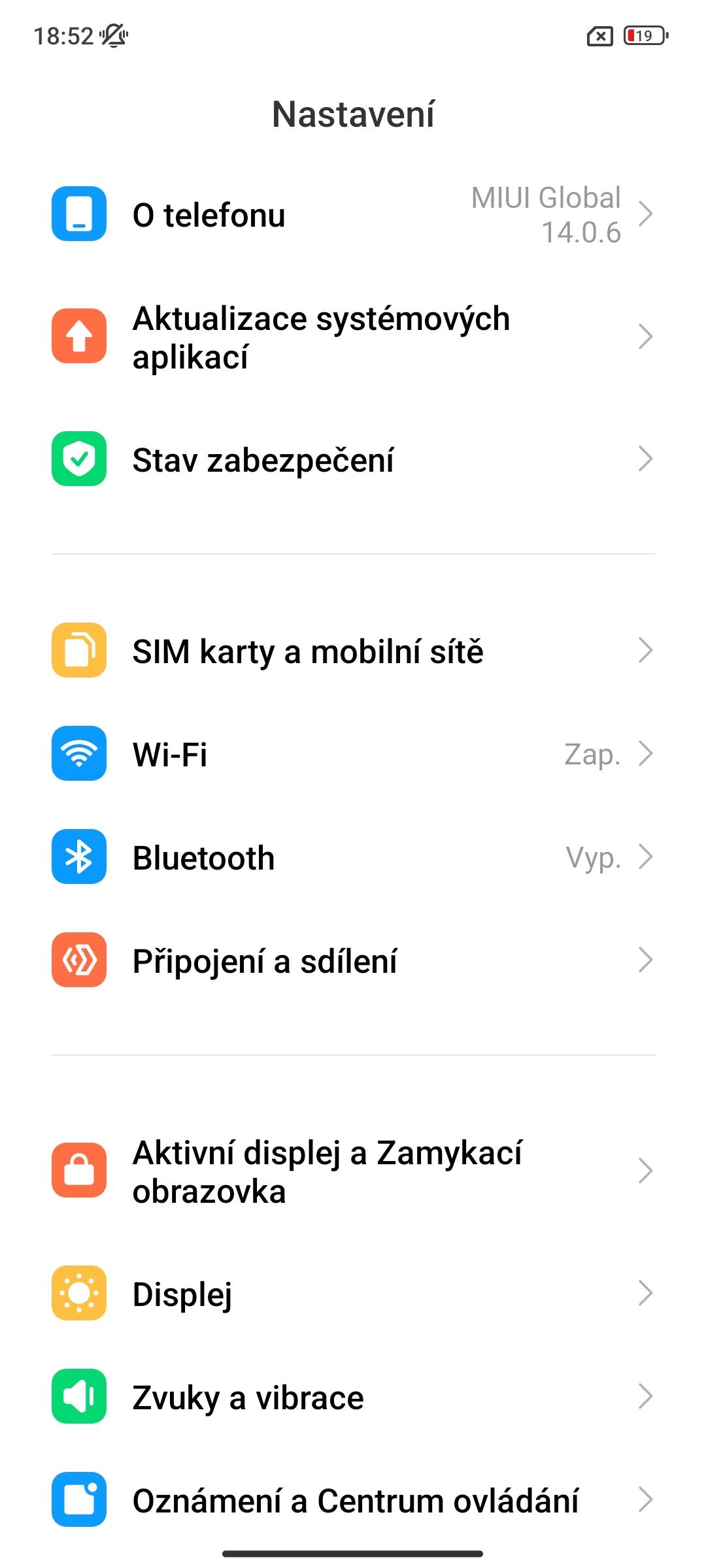The image size is (706, 1568).
Task: Open Aktualizace systémových aplikací
Action: [353, 337]
